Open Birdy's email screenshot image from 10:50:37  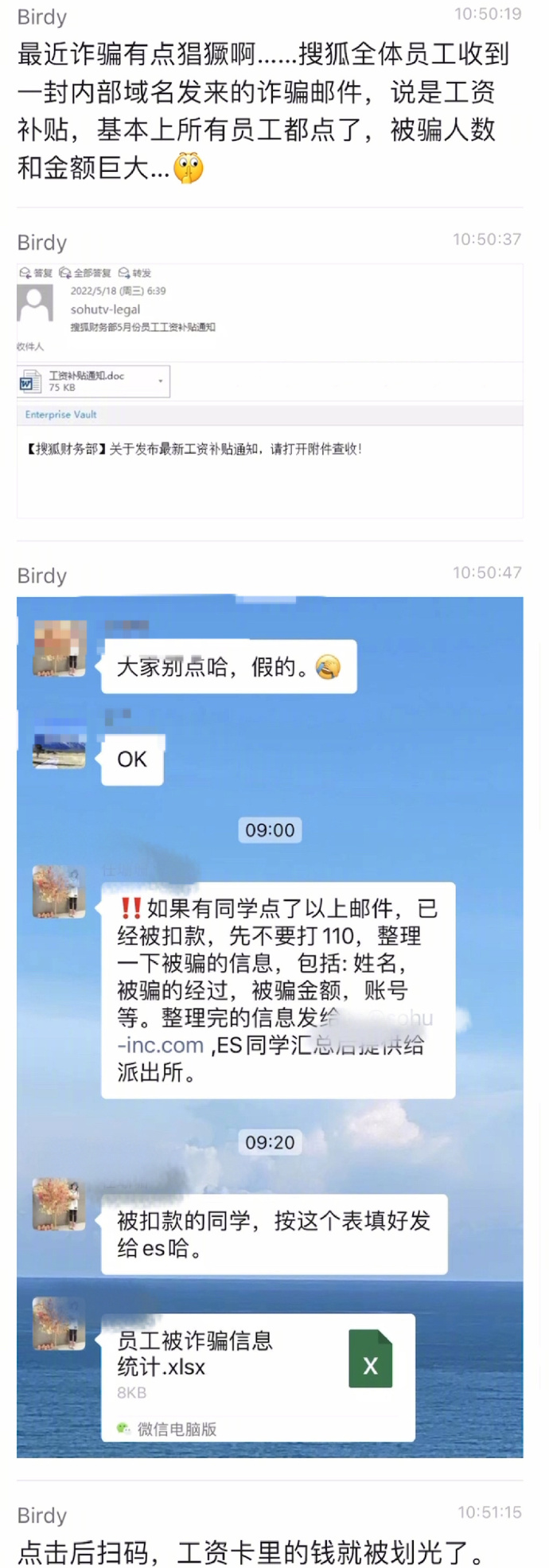click(270, 391)
